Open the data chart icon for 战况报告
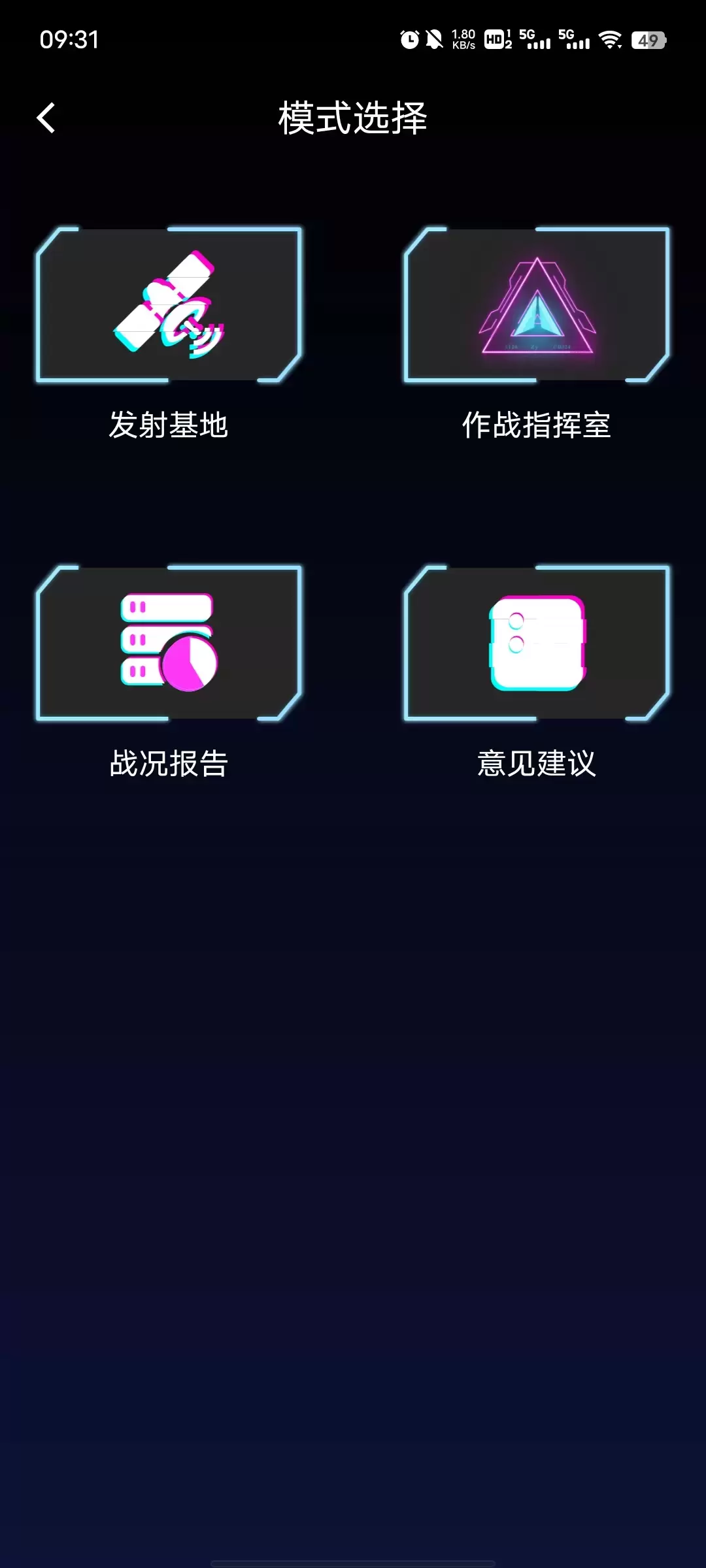Image resolution: width=706 pixels, height=1568 pixels. (x=167, y=640)
